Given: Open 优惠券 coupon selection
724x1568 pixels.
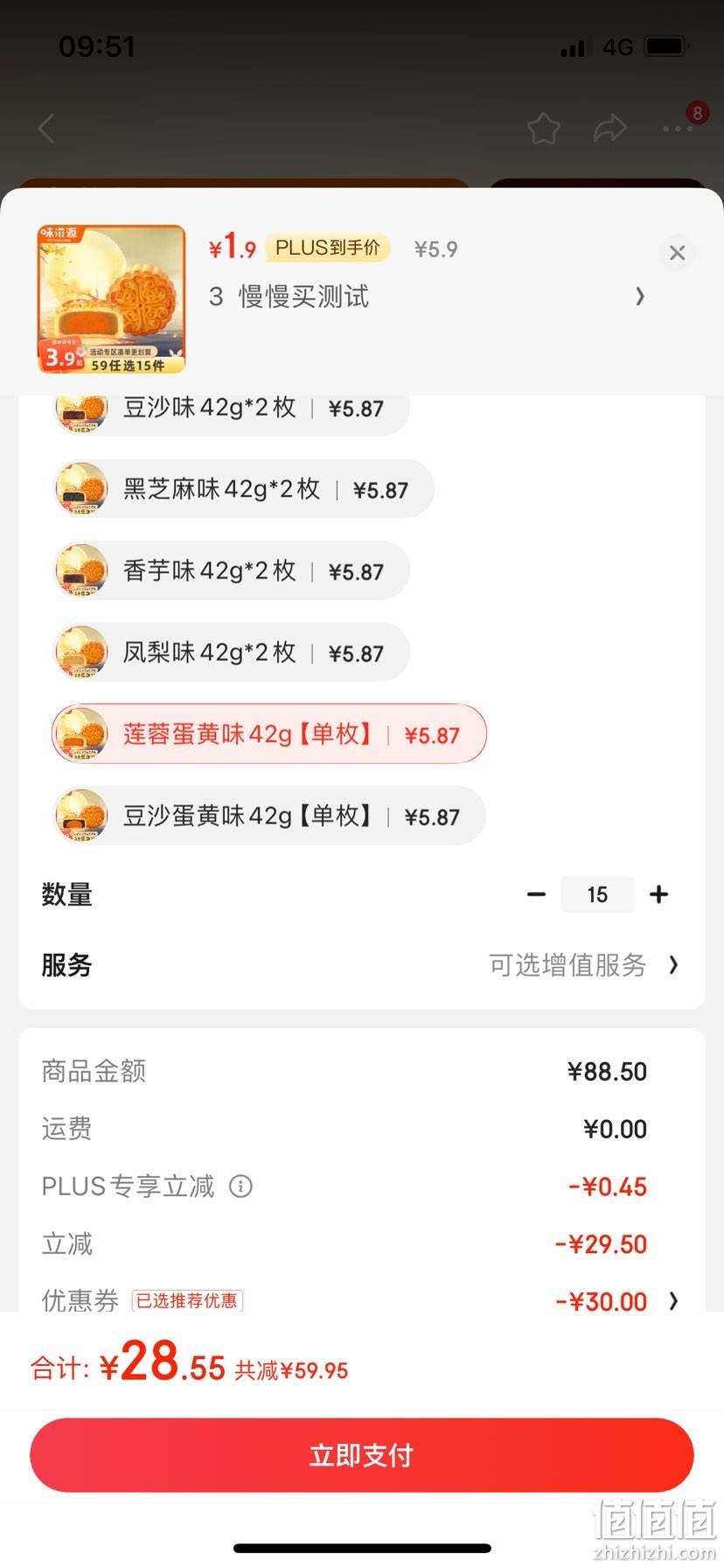Looking at the screenshot, I should pos(360,1300).
